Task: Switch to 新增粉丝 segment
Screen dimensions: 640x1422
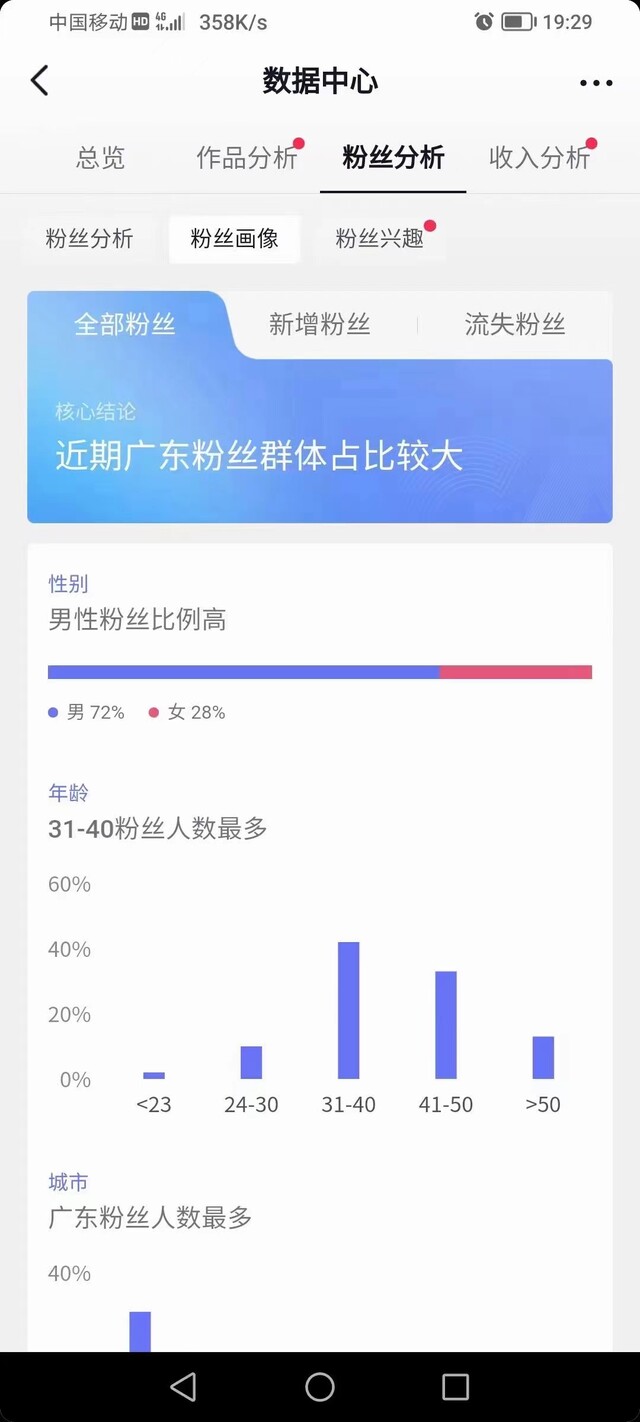Action: tap(320, 325)
